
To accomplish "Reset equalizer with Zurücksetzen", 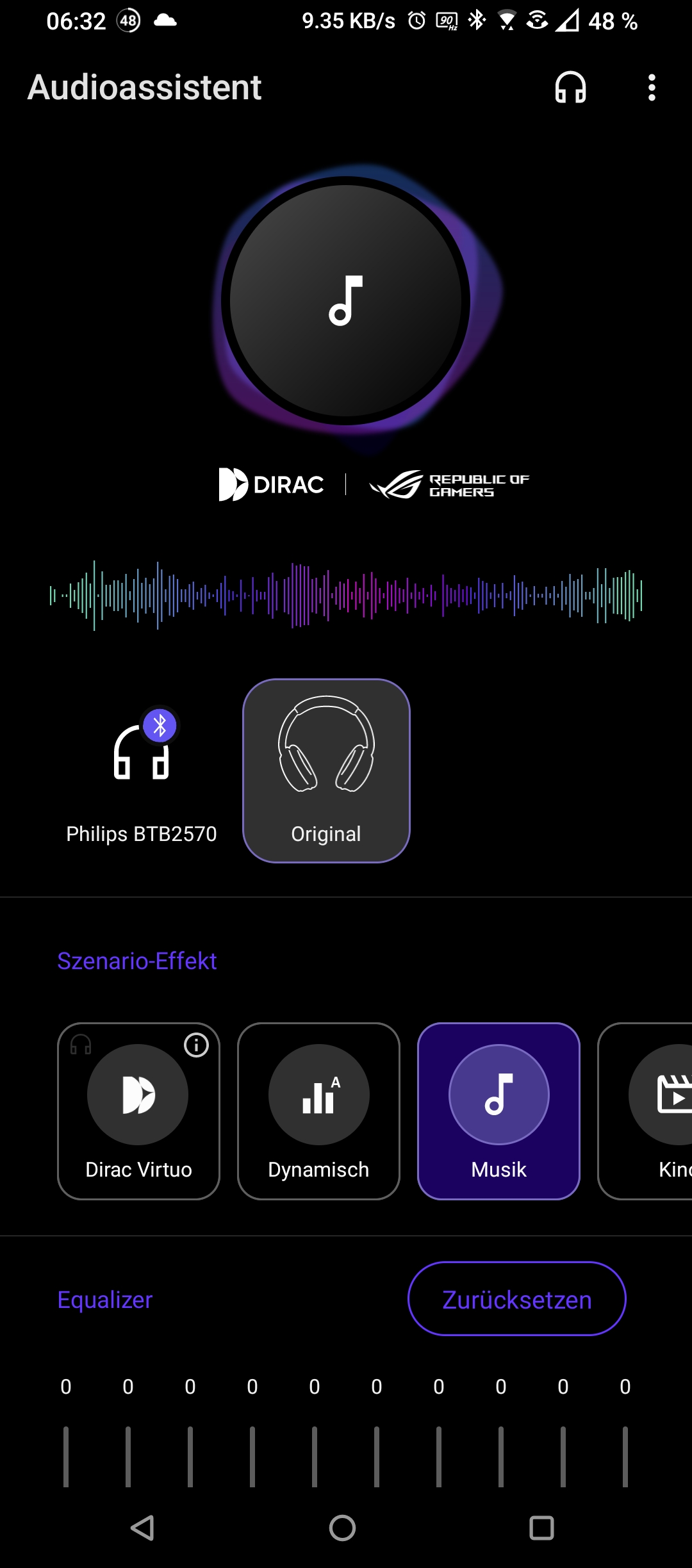I will (x=516, y=1299).
